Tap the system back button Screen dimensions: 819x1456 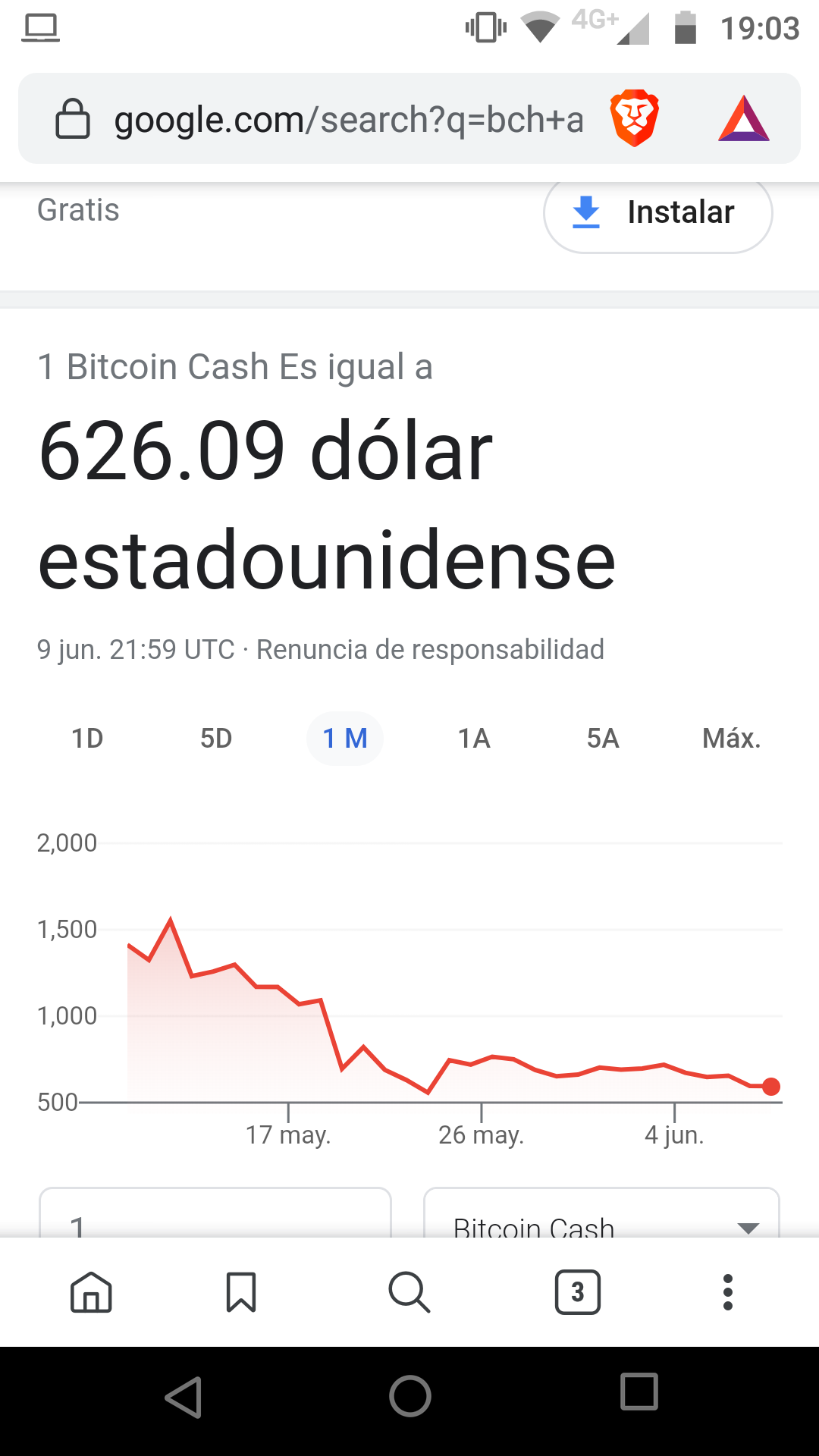[184, 1397]
